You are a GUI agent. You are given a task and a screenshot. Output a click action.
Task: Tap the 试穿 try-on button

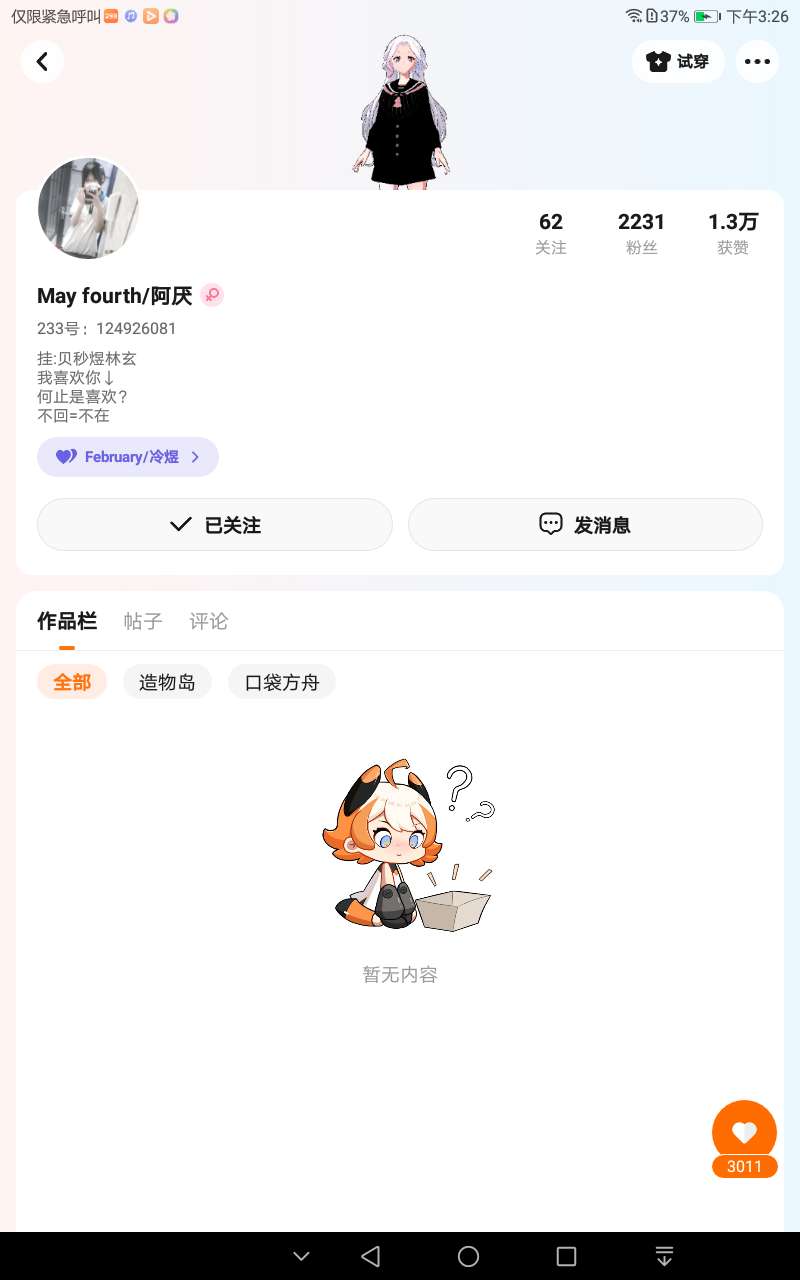(678, 61)
